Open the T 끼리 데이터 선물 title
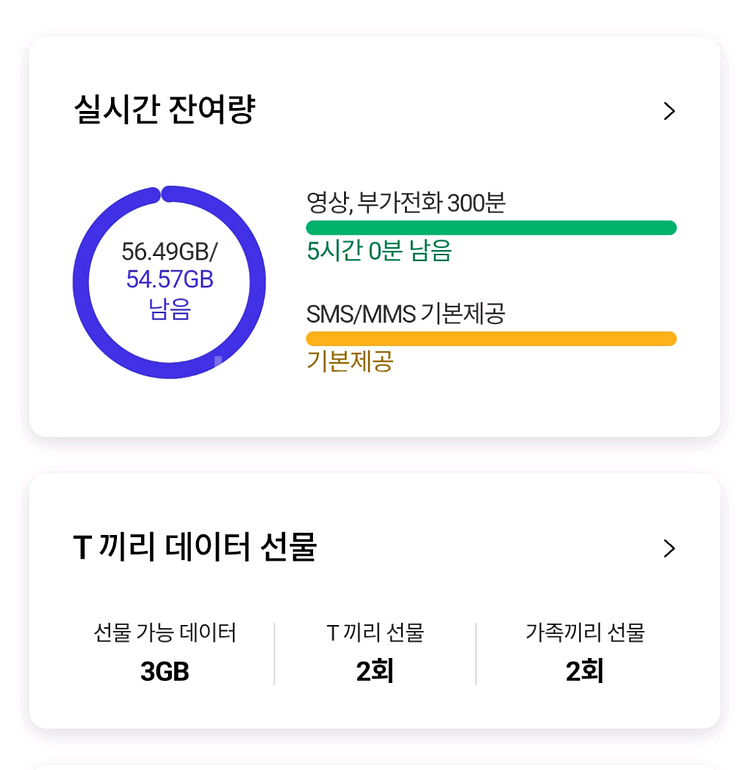 pos(195,548)
